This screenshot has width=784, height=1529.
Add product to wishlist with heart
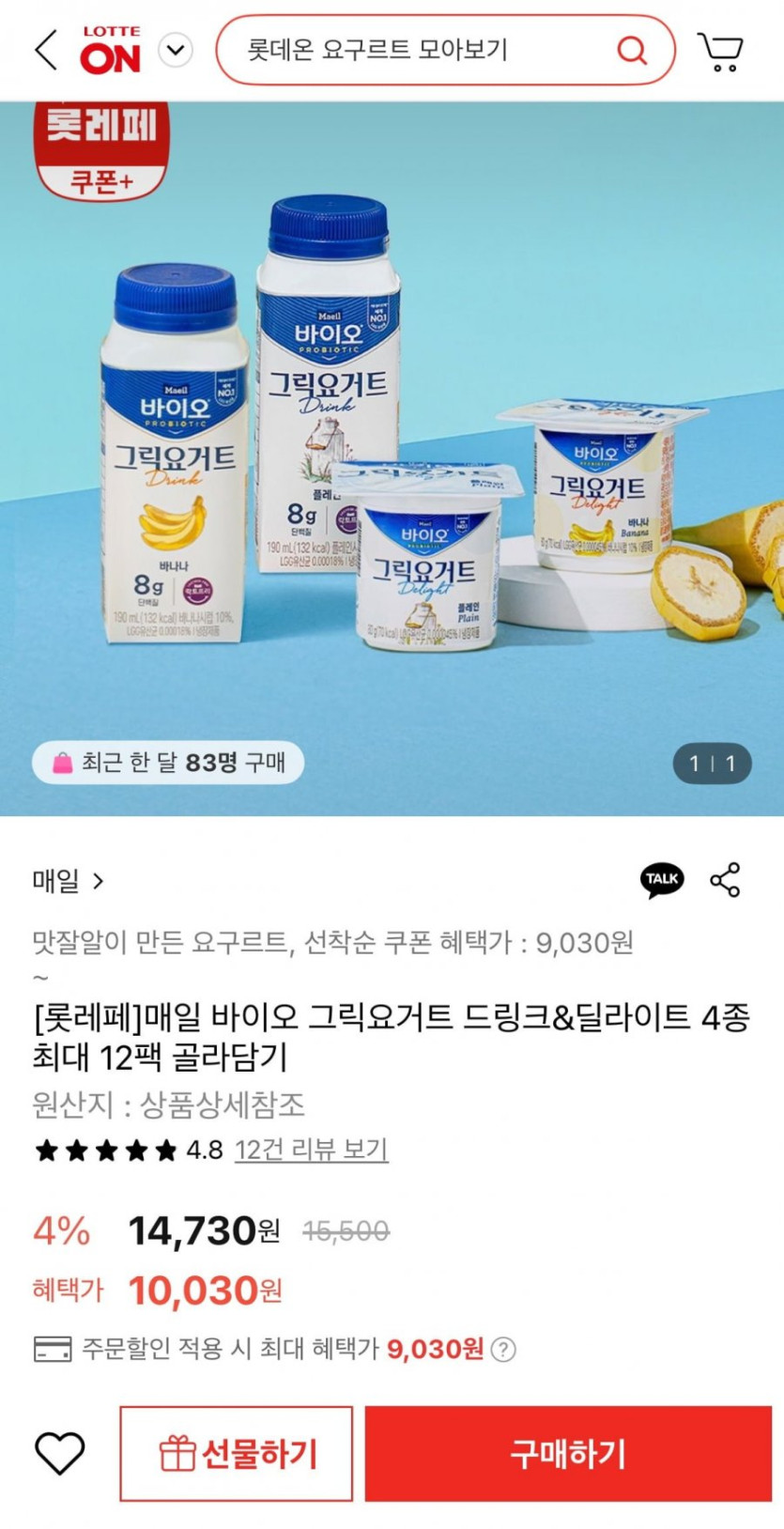(x=59, y=1454)
